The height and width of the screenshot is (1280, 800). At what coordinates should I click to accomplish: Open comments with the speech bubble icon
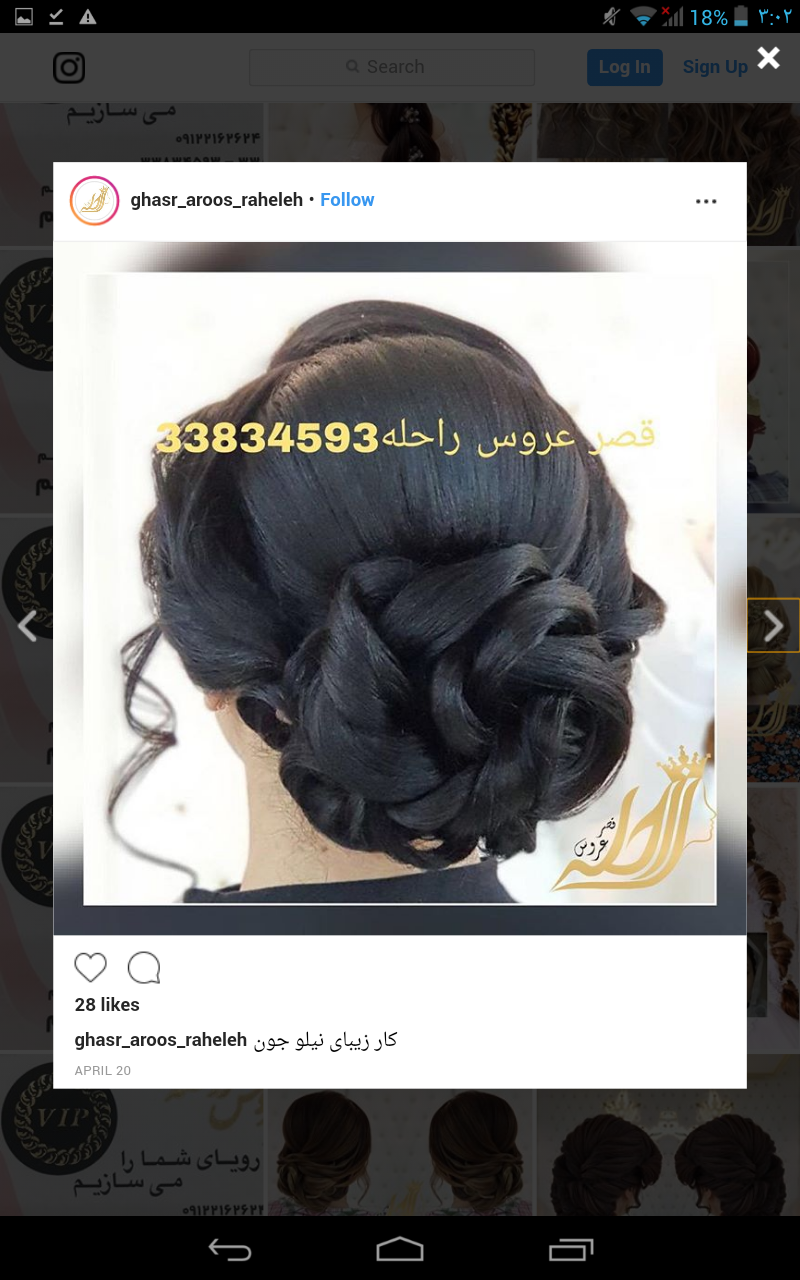pyautogui.click(x=144, y=967)
